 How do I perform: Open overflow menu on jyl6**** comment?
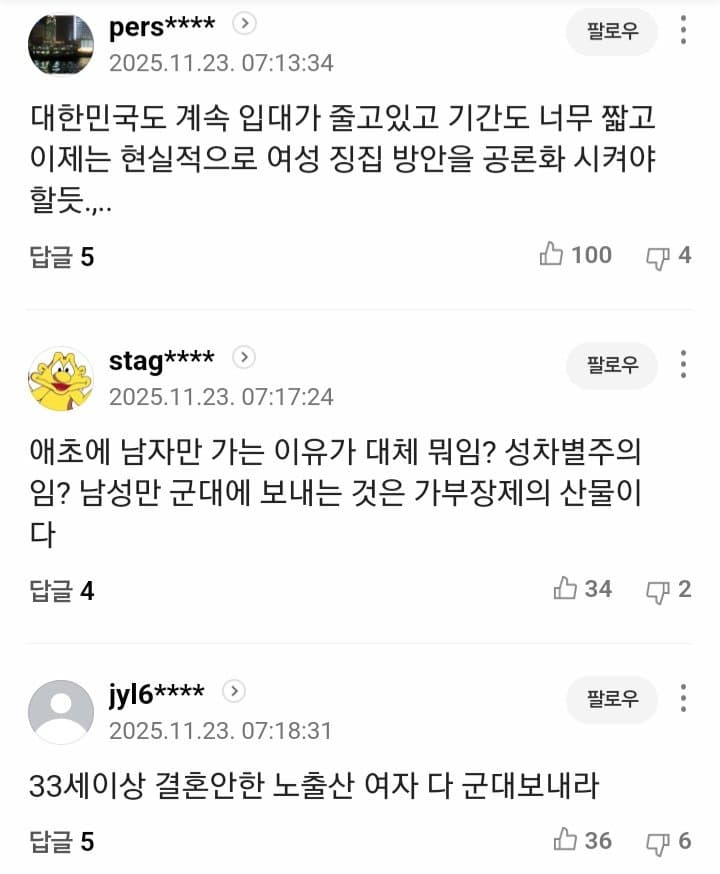[x=684, y=698]
